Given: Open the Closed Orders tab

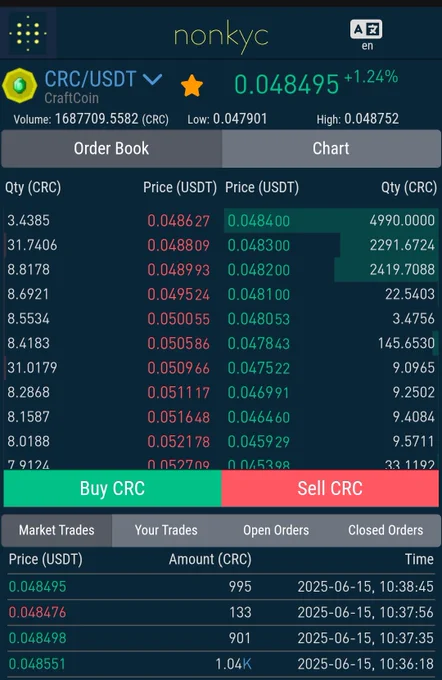Looking at the screenshot, I should pyautogui.click(x=386, y=530).
